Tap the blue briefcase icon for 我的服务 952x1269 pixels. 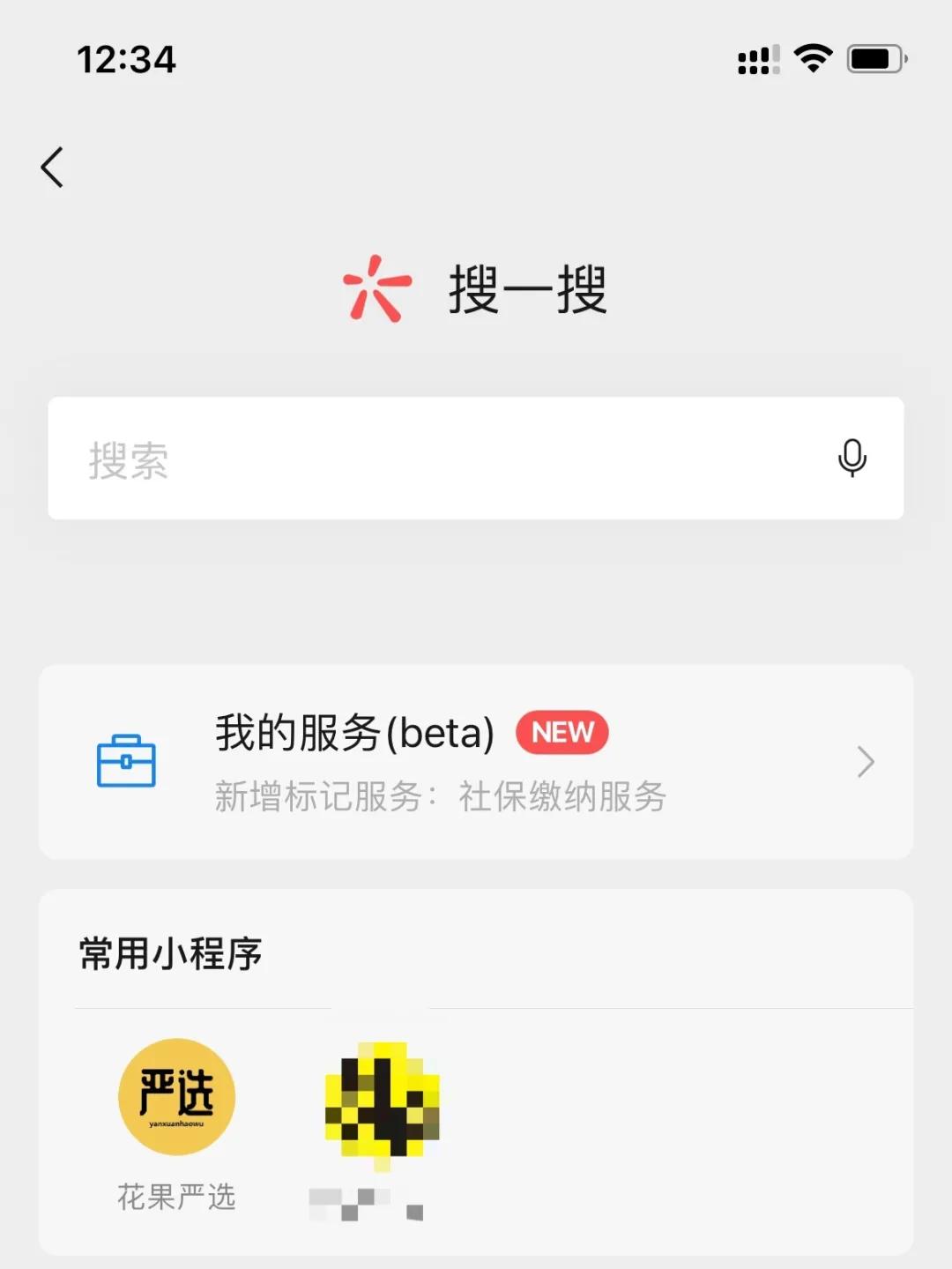point(126,761)
